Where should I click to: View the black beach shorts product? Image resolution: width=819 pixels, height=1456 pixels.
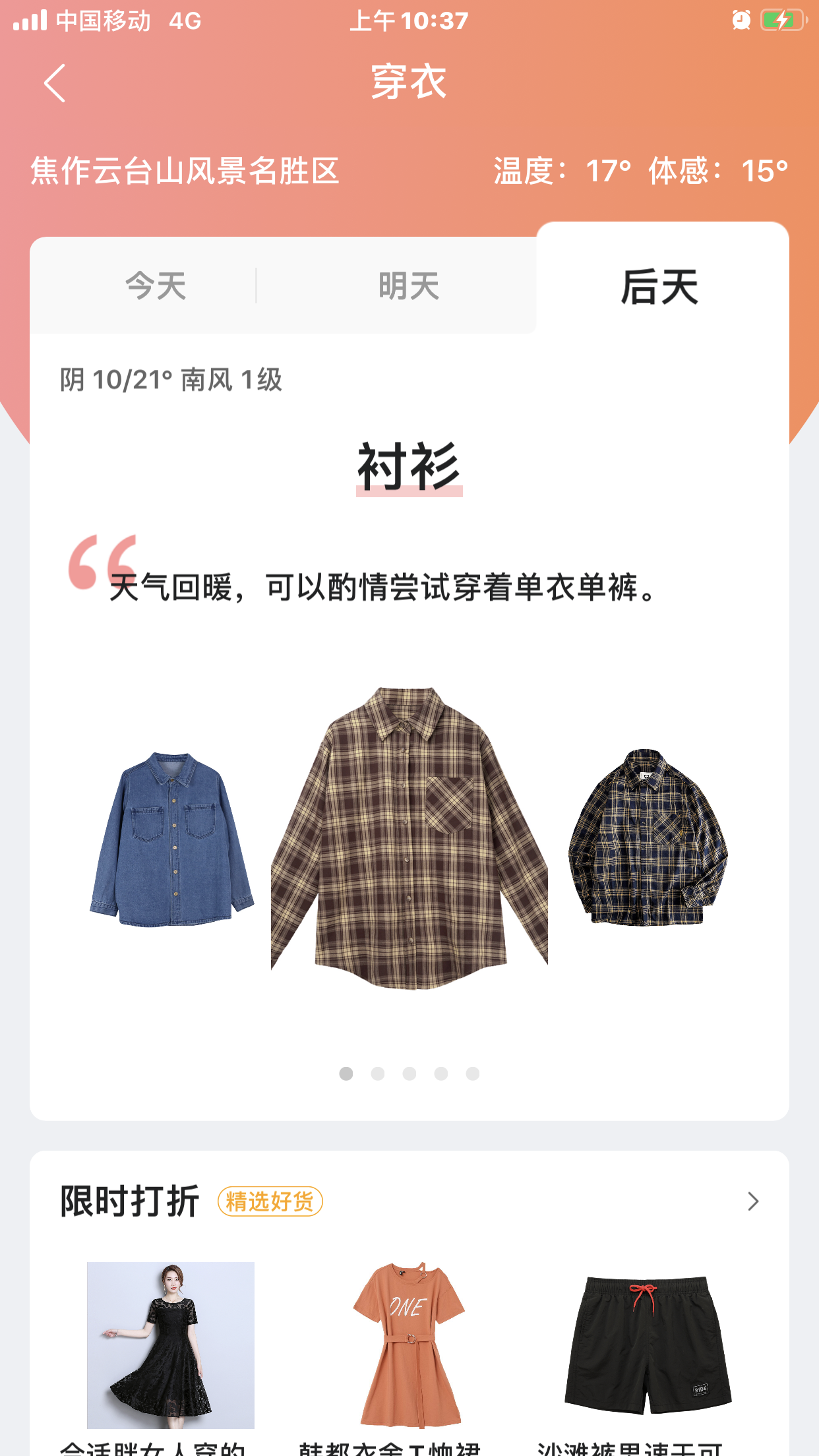tap(648, 1345)
